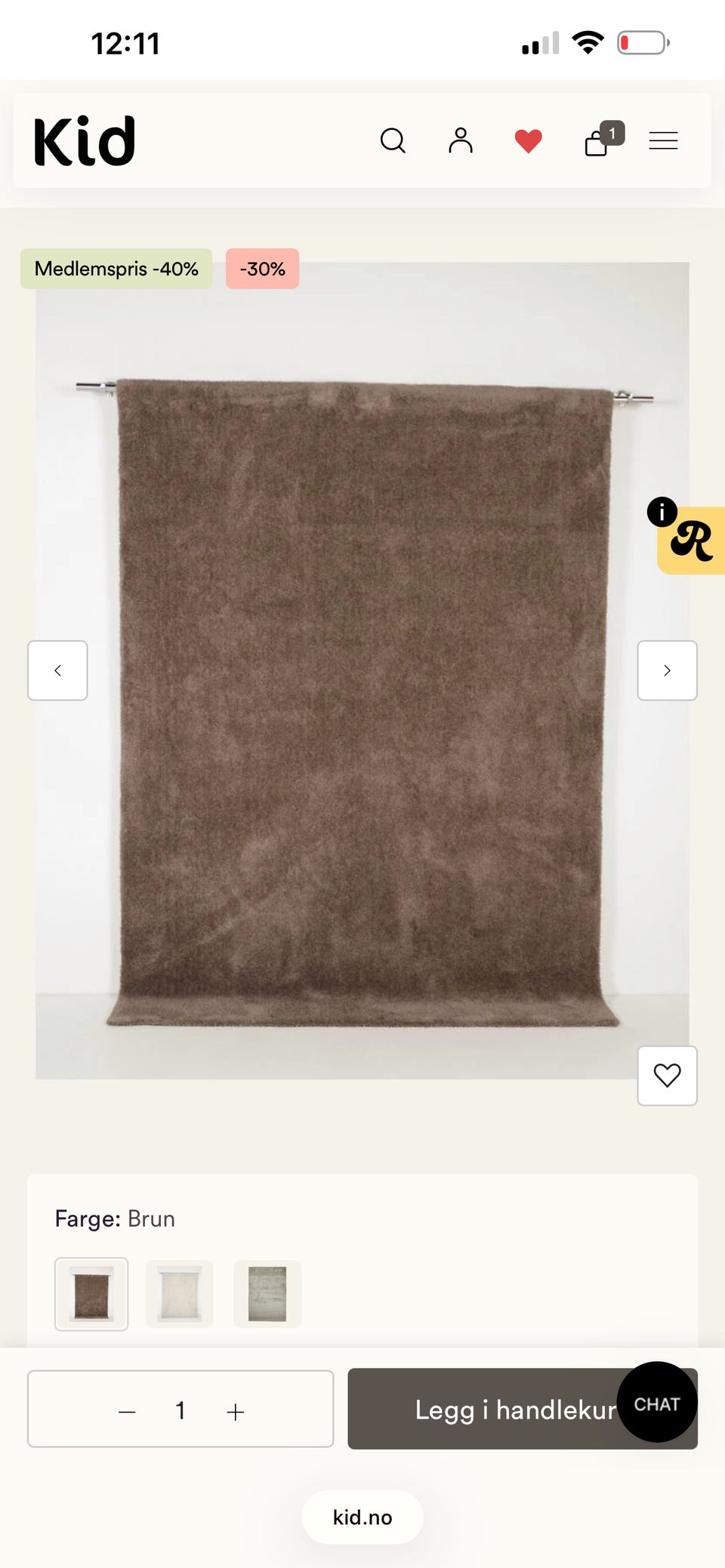Select the brown color swatch

pos(91,1294)
